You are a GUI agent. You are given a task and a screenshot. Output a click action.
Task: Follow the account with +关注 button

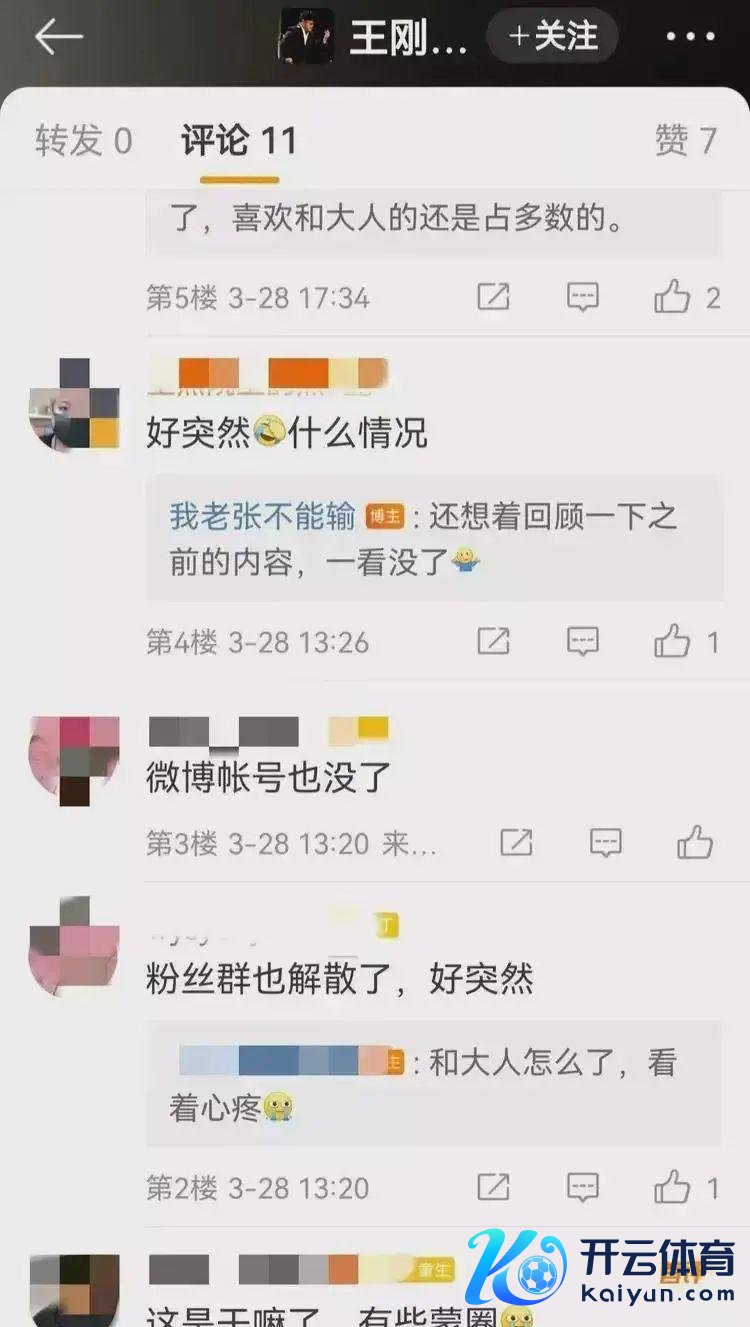click(552, 37)
